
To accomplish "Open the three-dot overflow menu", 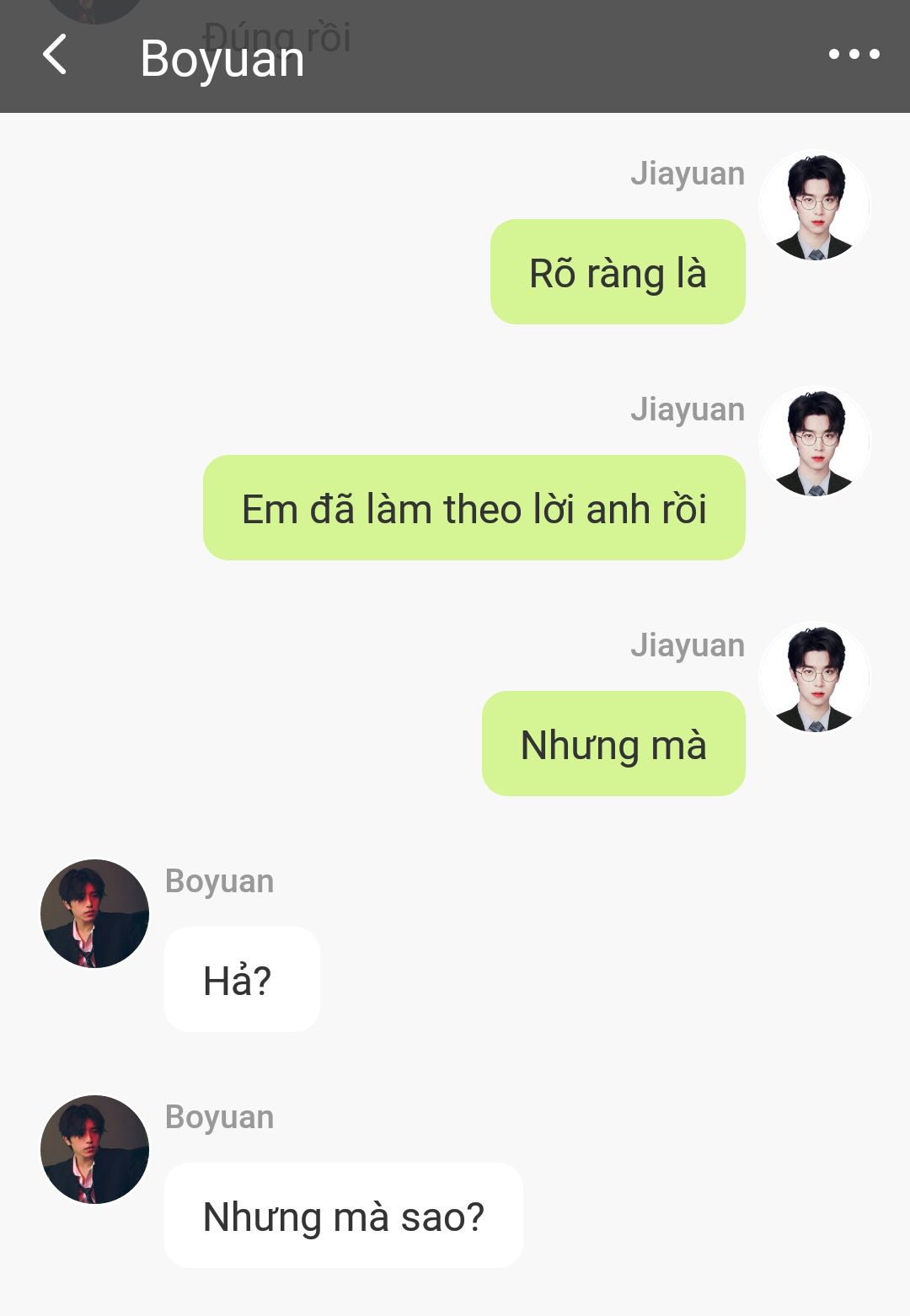I will pos(854,55).
